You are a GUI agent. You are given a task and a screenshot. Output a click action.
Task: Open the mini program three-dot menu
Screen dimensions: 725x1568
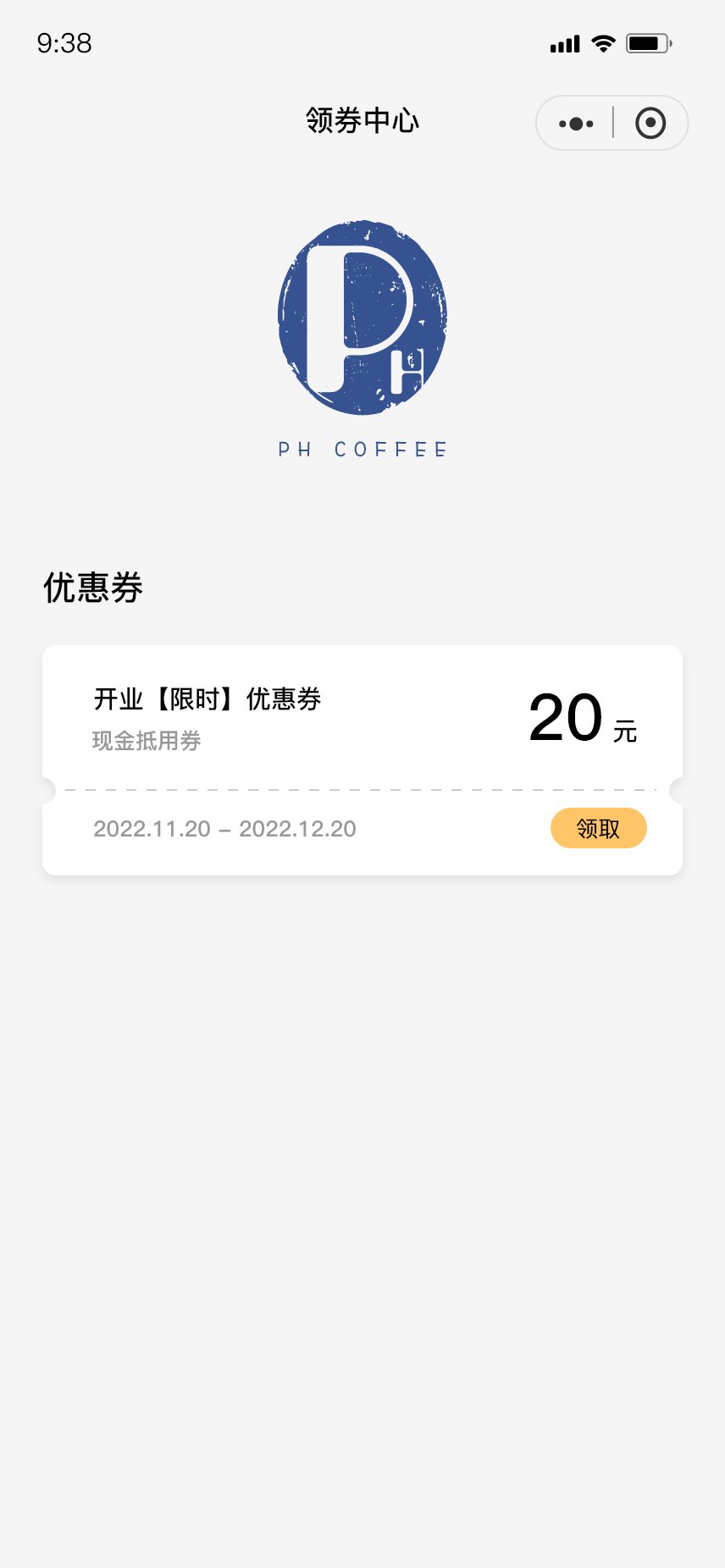point(576,124)
